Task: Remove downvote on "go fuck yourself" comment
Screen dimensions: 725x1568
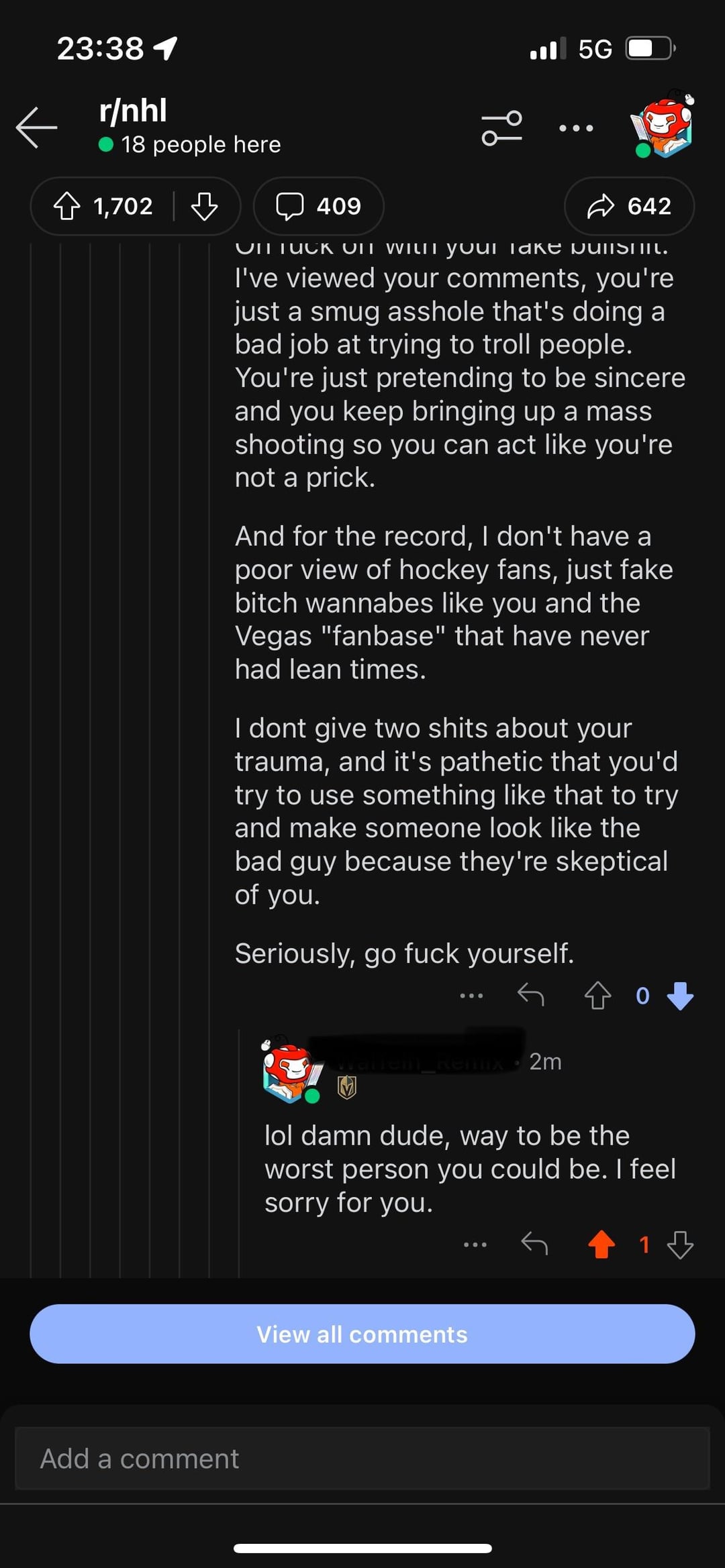Action: (x=680, y=996)
